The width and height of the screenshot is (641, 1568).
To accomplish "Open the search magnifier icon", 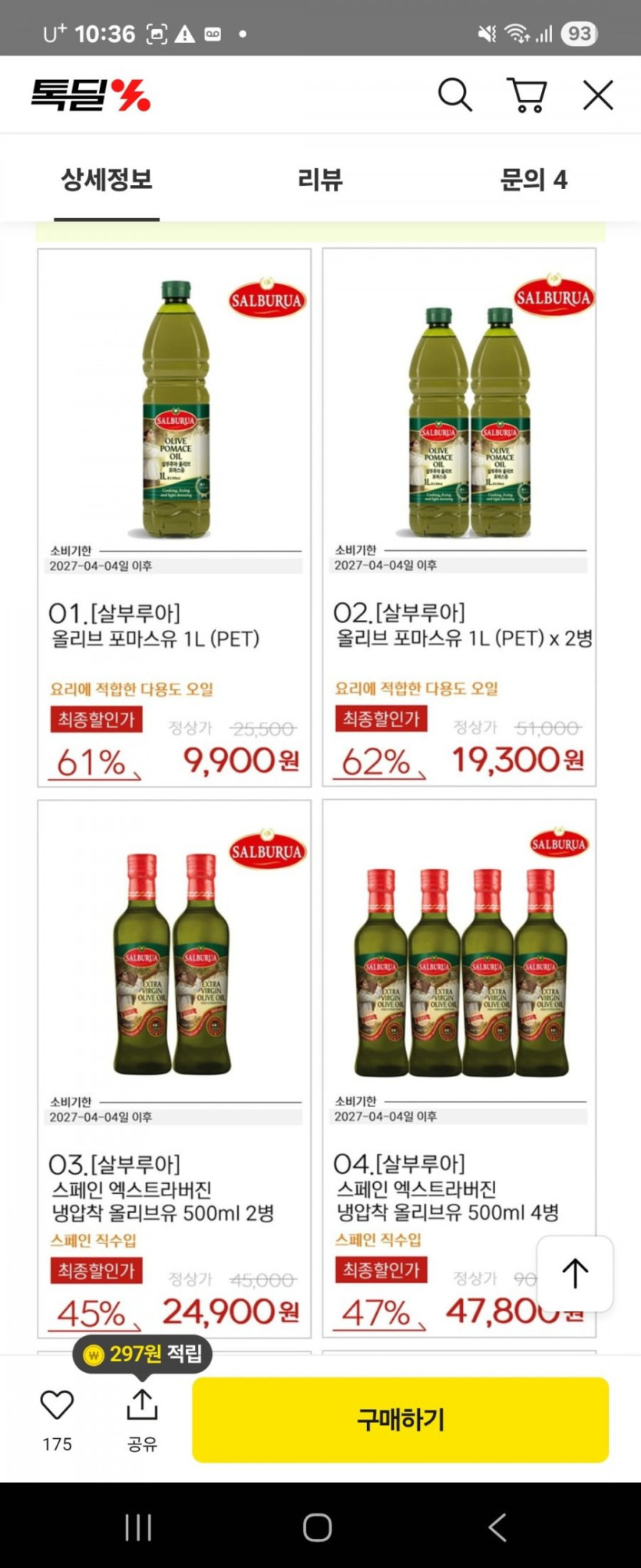I will click(454, 95).
